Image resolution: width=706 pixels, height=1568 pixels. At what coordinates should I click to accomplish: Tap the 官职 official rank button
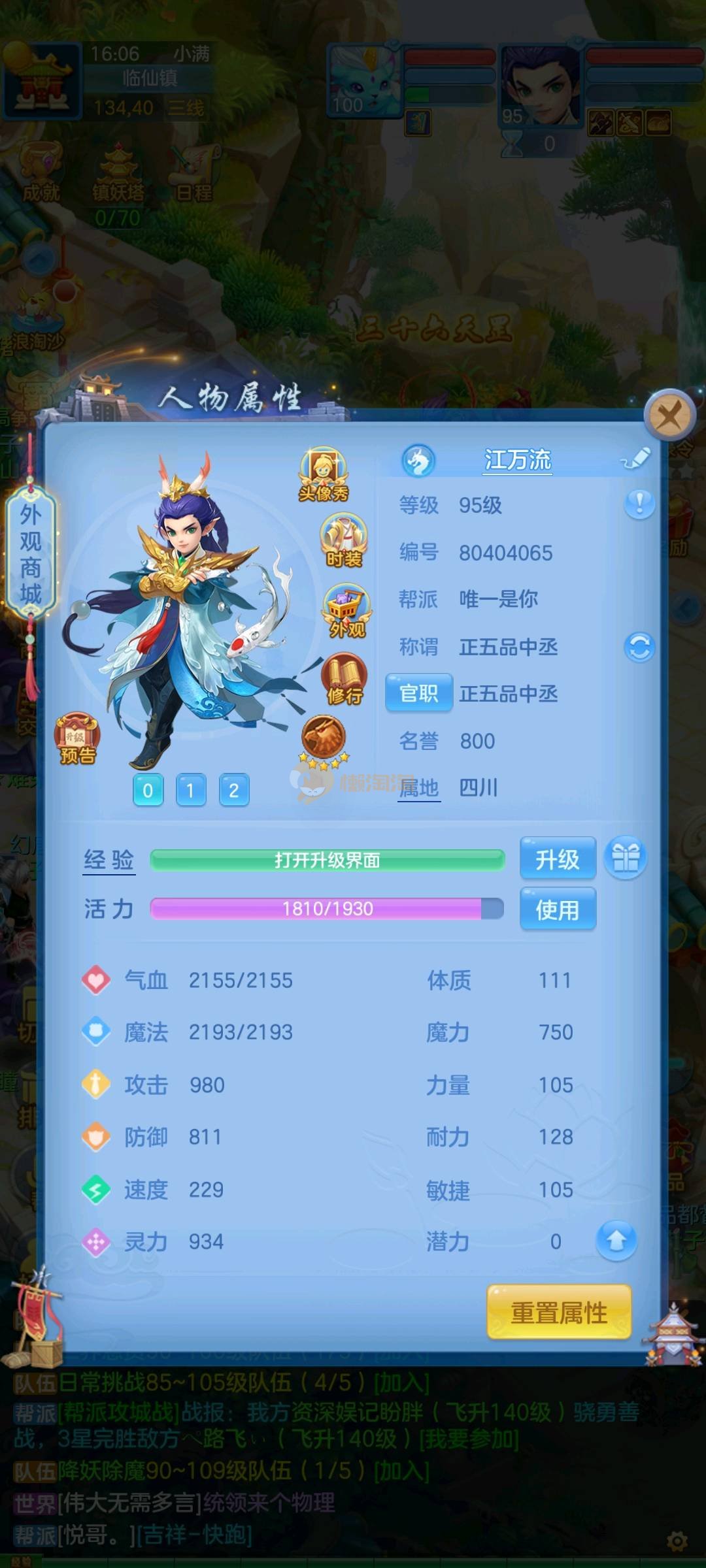click(418, 693)
